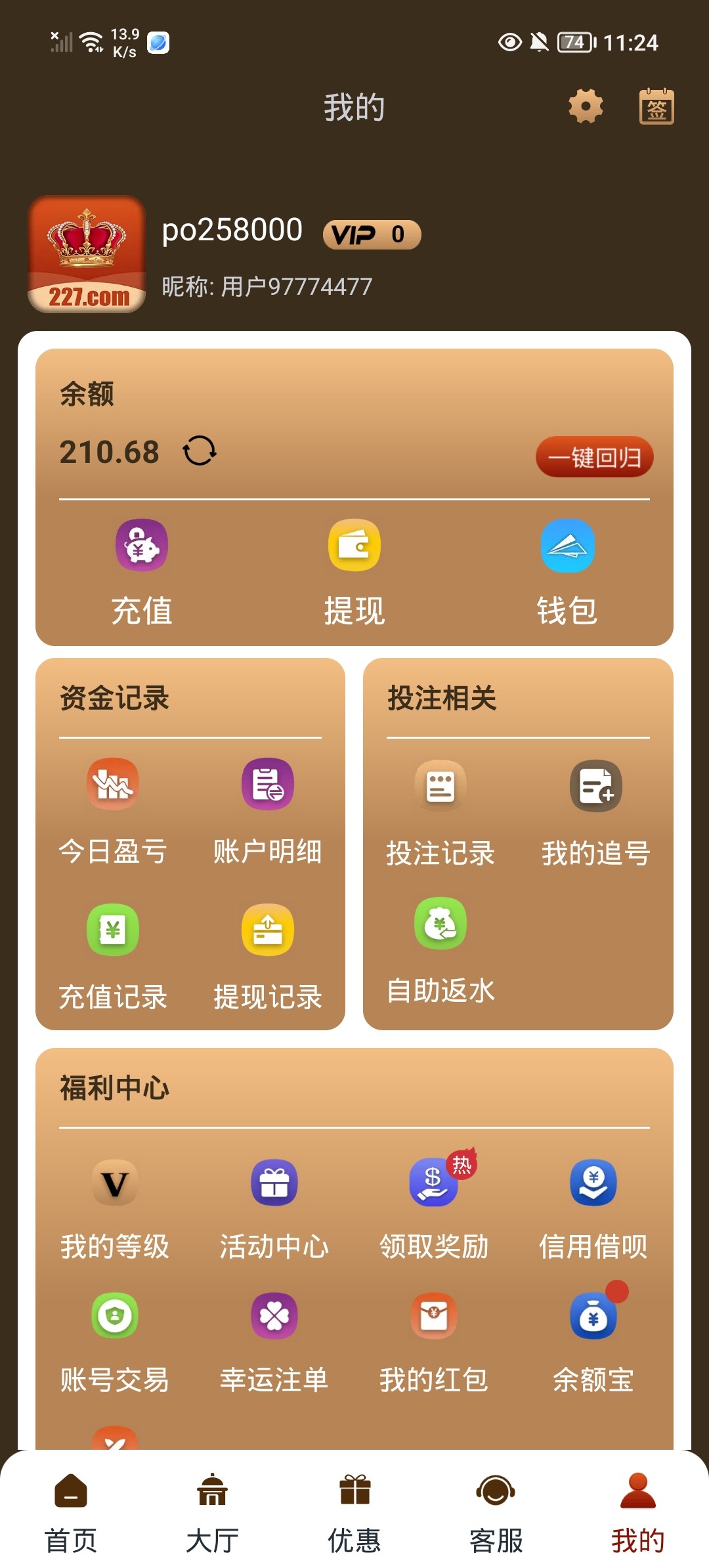Open the 充值 (recharge) icon
The image size is (709, 1568).
pyautogui.click(x=142, y=546)
